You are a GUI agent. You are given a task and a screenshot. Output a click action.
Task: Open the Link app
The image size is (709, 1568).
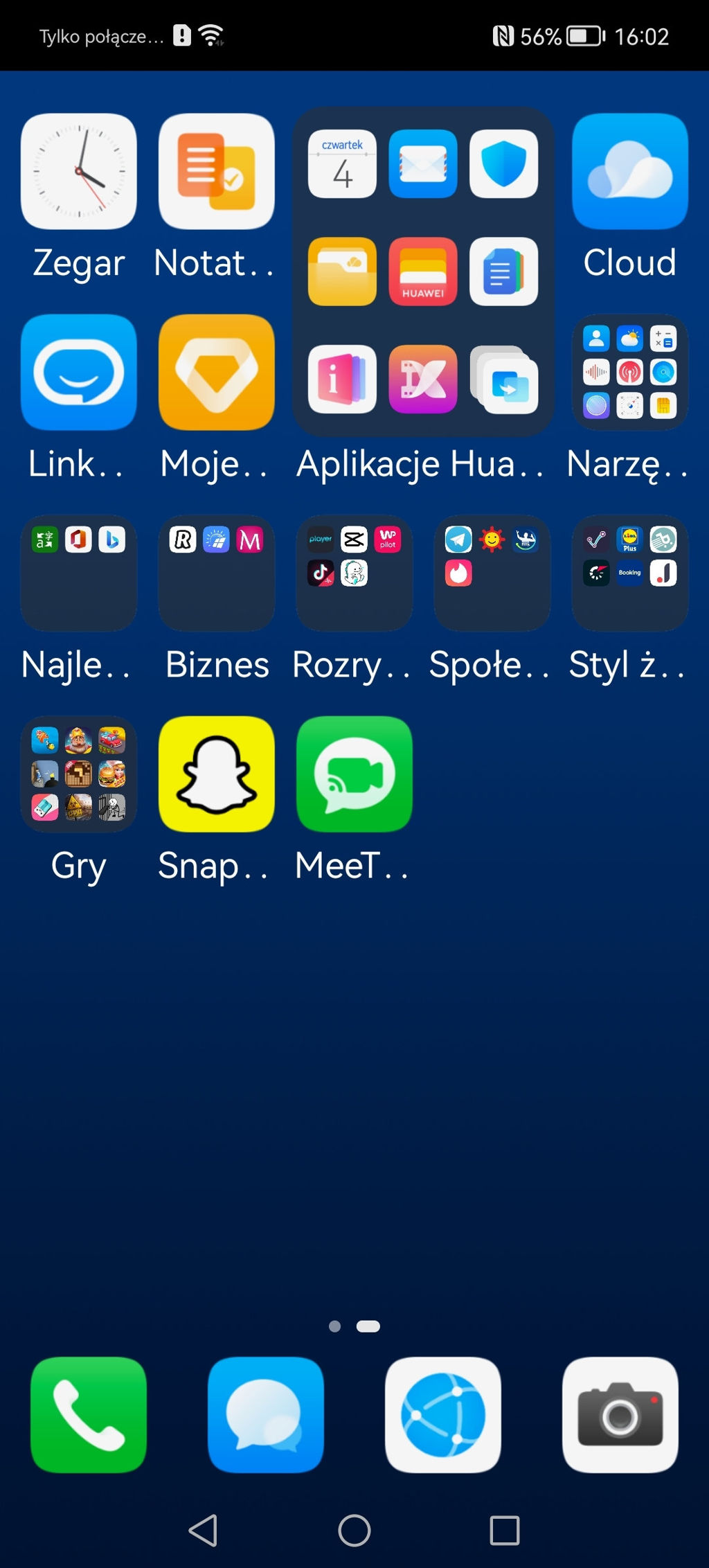pyautogui.click(x=79, y=372)
